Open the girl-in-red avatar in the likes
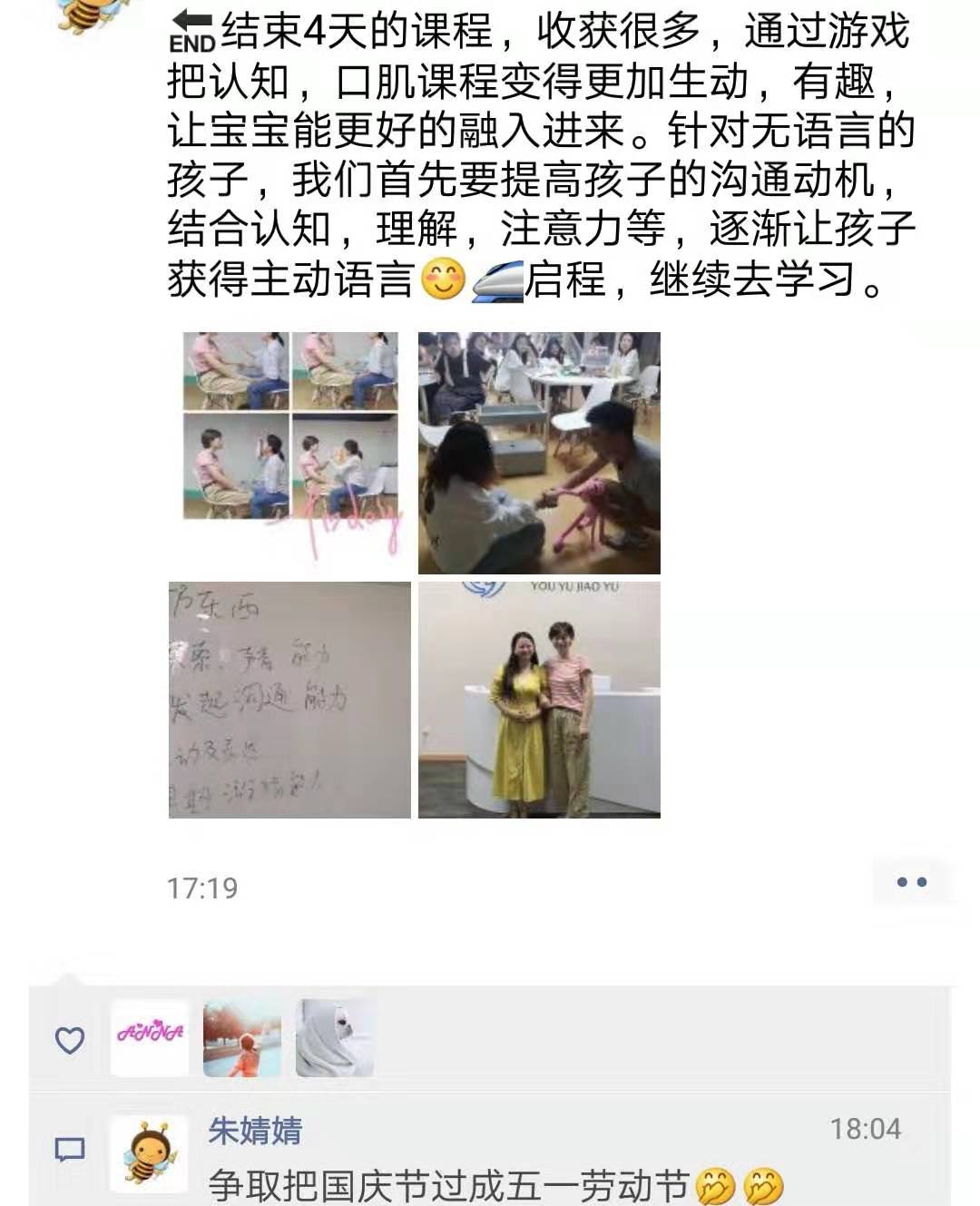The image size is (980, 1206). [x=241, y=1038]
